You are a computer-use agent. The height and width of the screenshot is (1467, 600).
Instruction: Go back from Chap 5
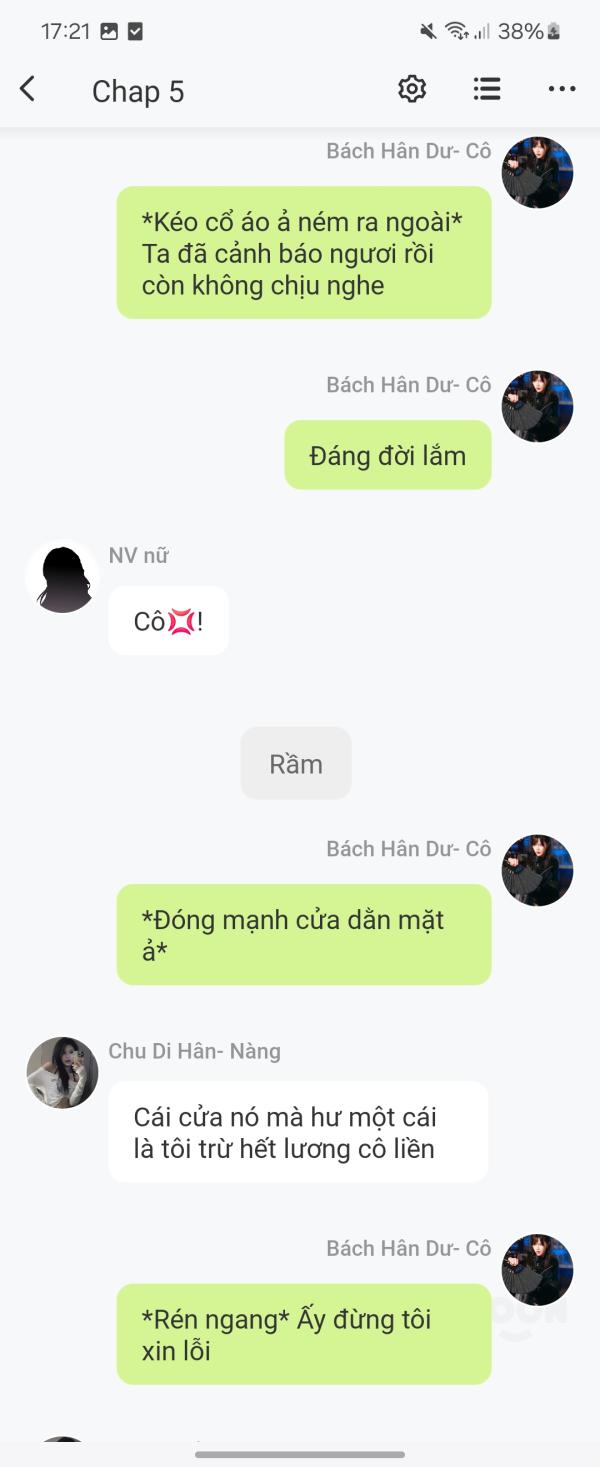tap(28, 90)
